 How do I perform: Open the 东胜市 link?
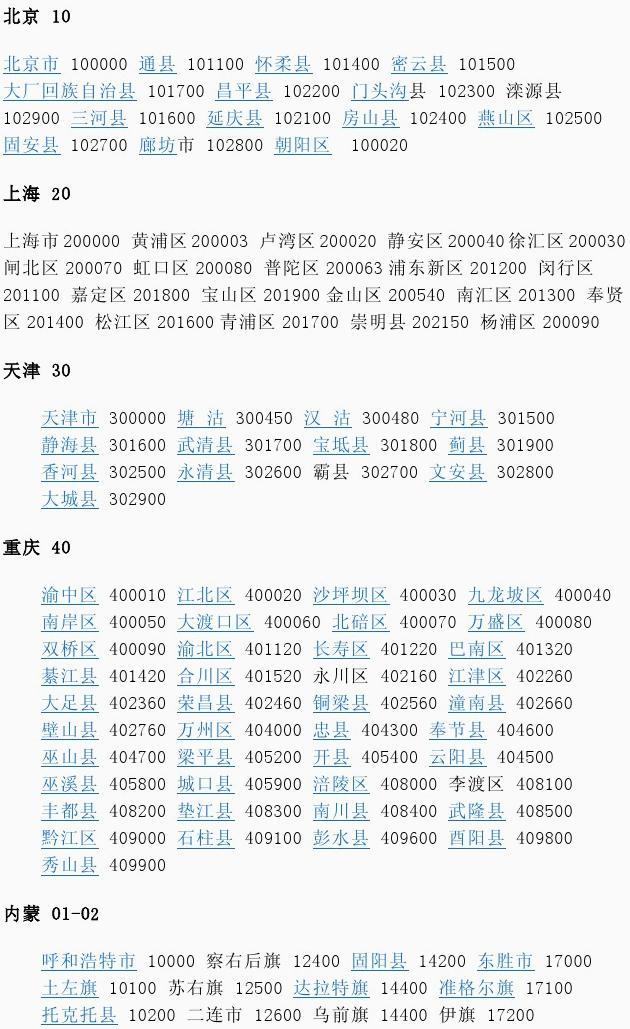point(505,961)
